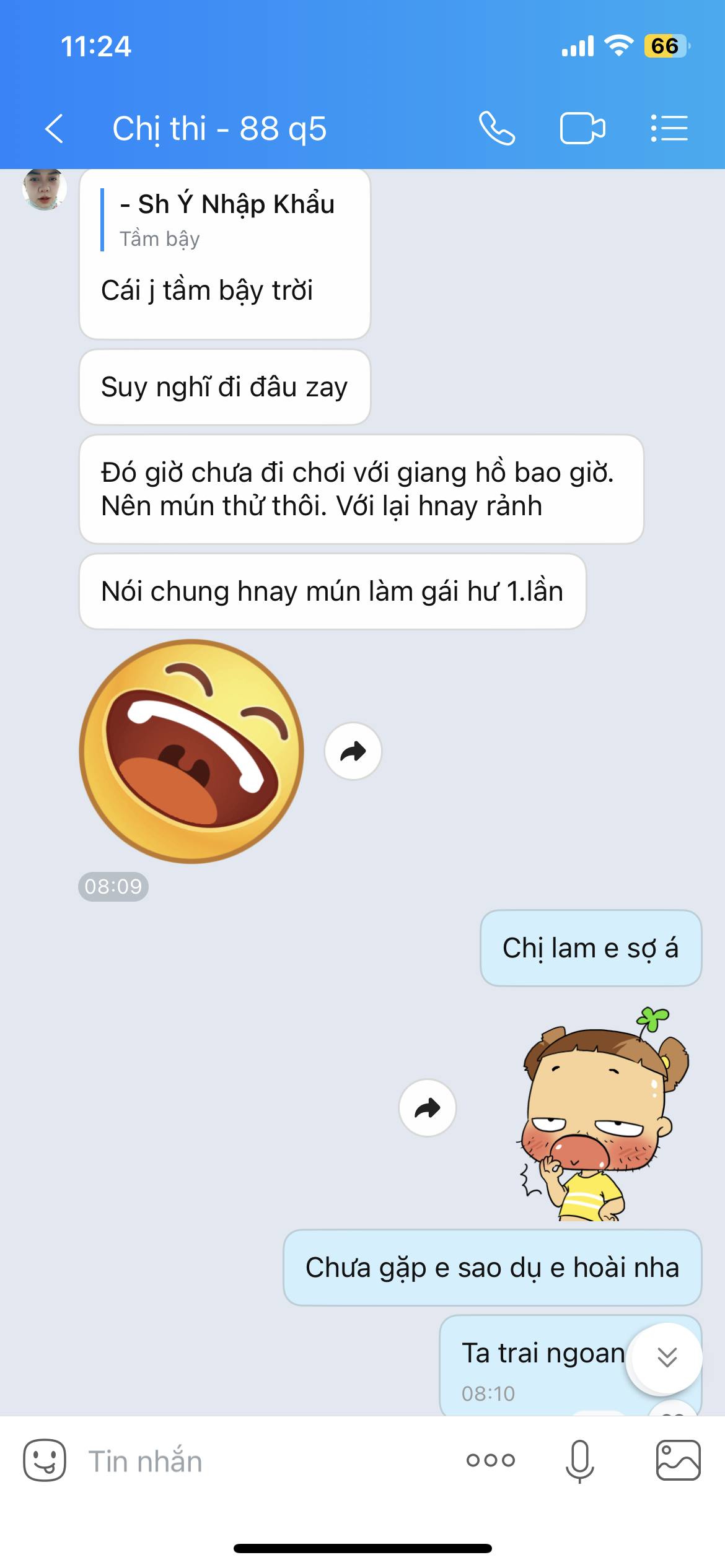This screenshot has width=725, height=1568.
Task: Open the sticker and emoji picker
Action: click(x=45, y=1460)
